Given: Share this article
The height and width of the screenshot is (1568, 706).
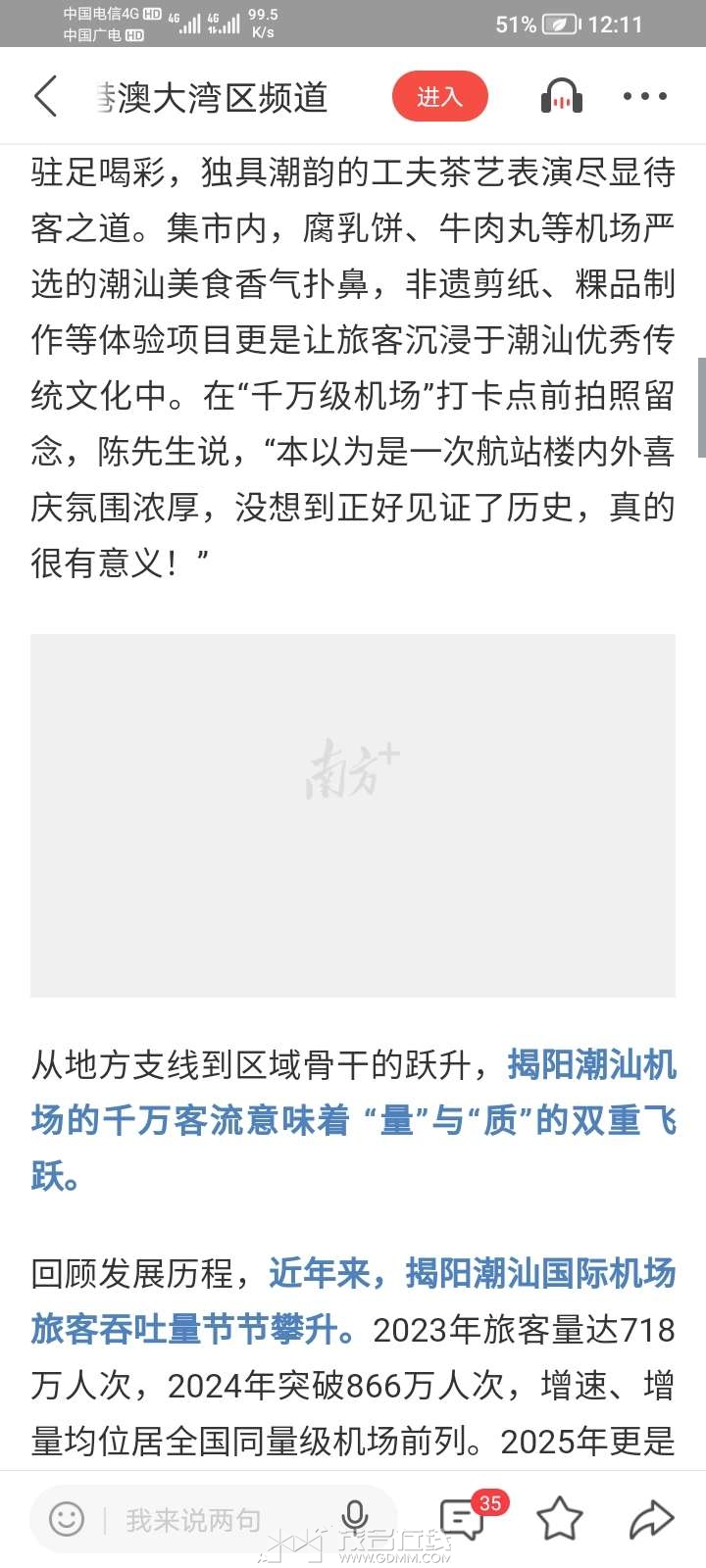Looking at the screenshot, I should coord(650,1519).
